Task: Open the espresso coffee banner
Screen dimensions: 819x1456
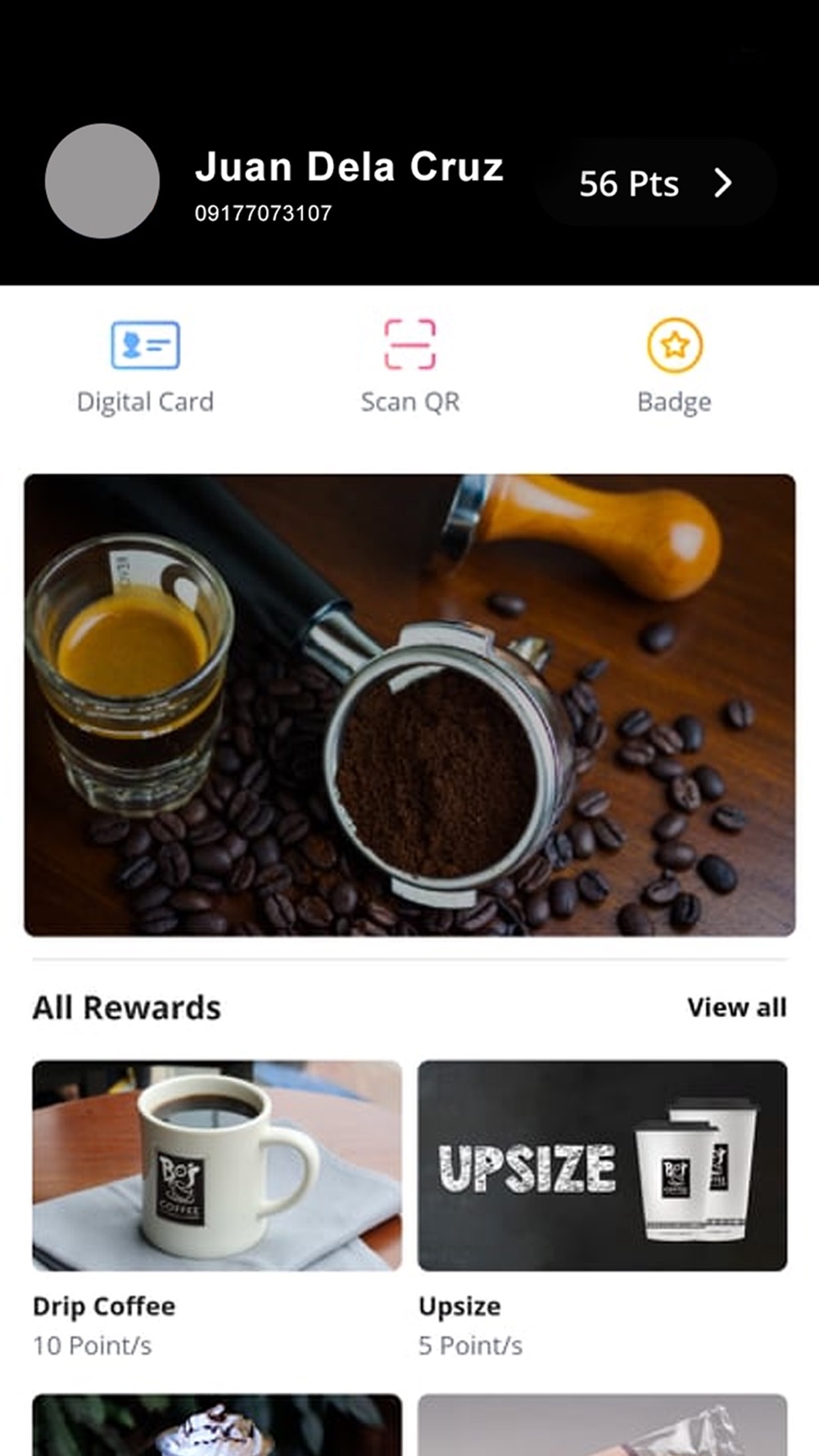Action: 409,704
